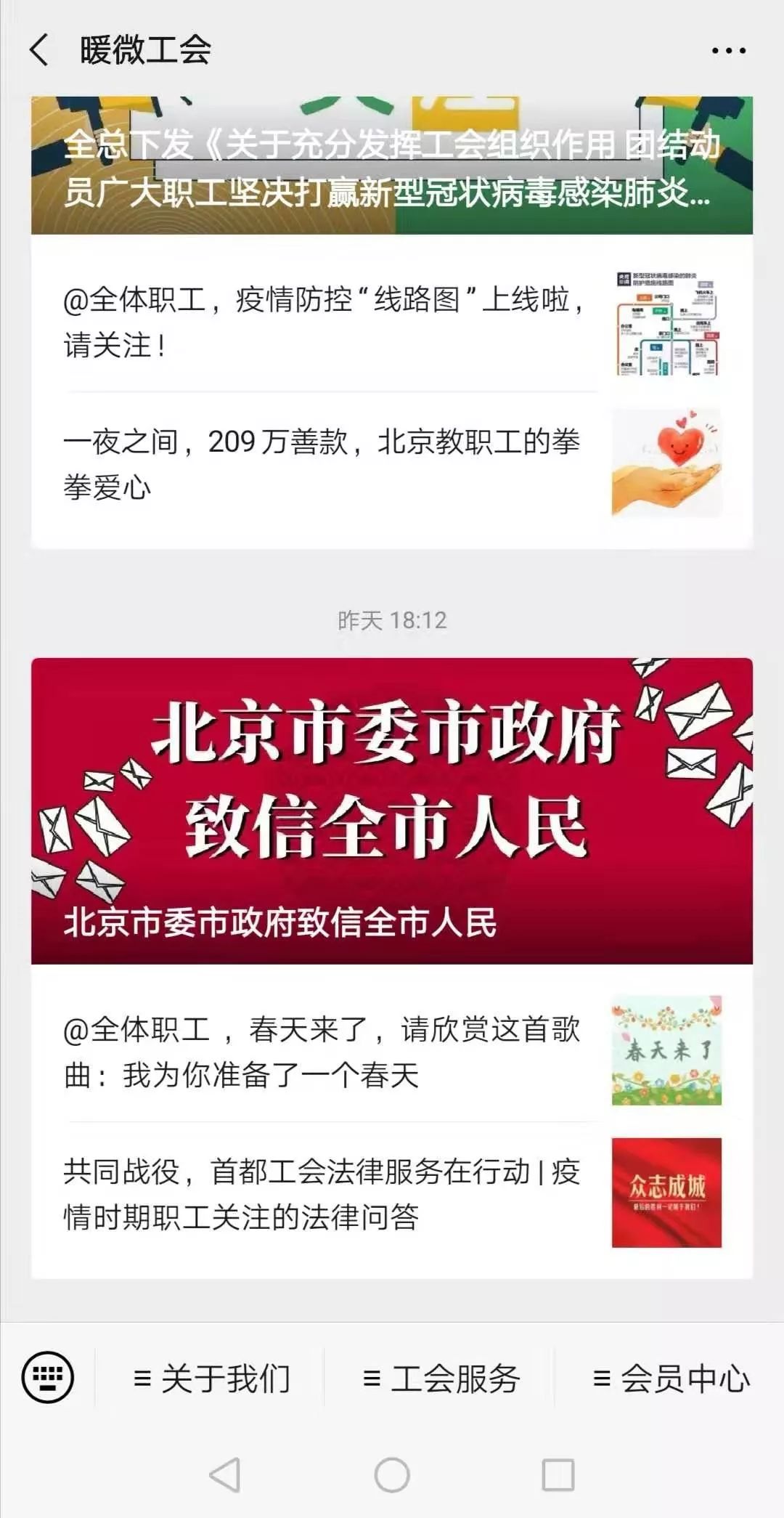The width and height of the screenshot is (784, 1518).
Task: Switch to keyboard input mode
Action: 48,1377
